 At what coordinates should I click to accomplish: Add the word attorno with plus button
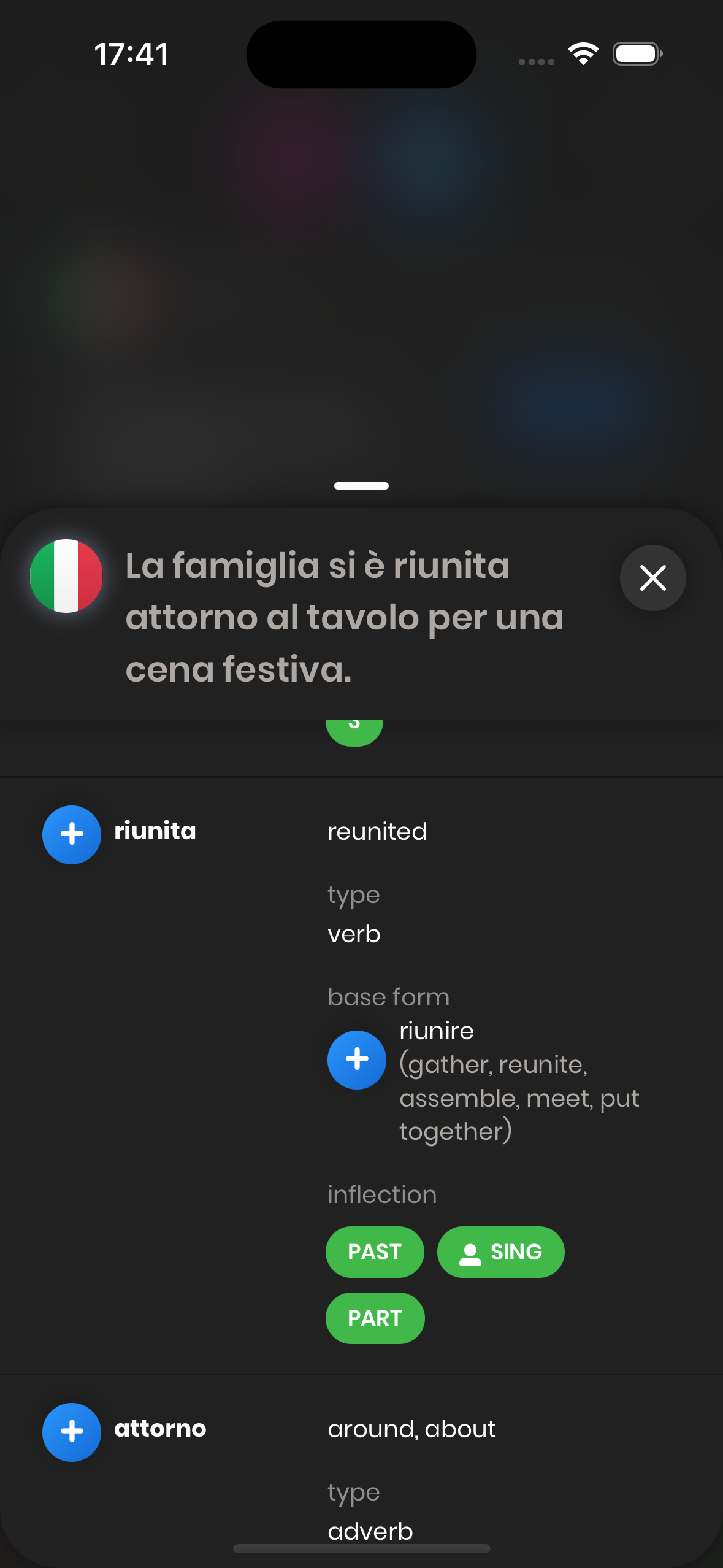click(x=72, y=1432)
